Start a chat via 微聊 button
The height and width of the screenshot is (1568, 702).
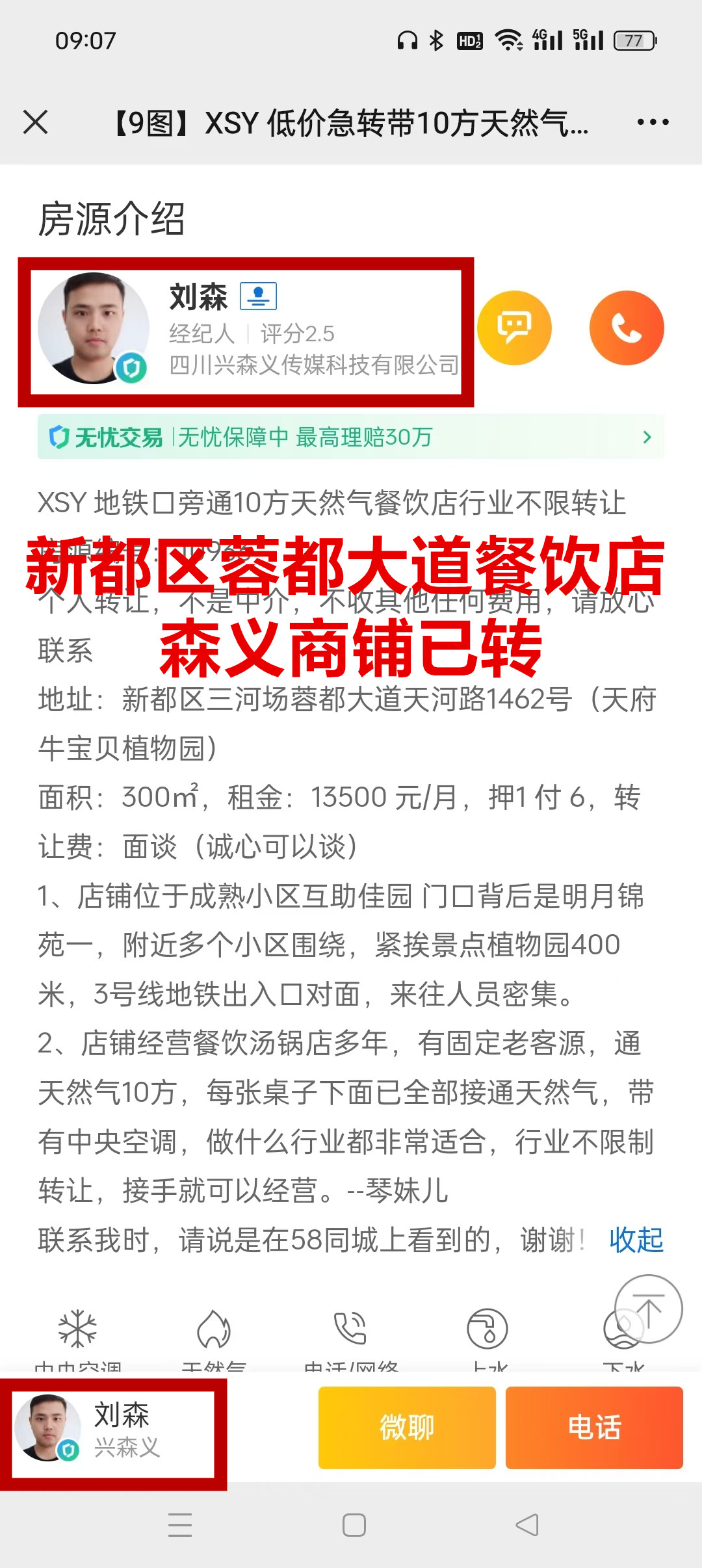pos(407,1428)
